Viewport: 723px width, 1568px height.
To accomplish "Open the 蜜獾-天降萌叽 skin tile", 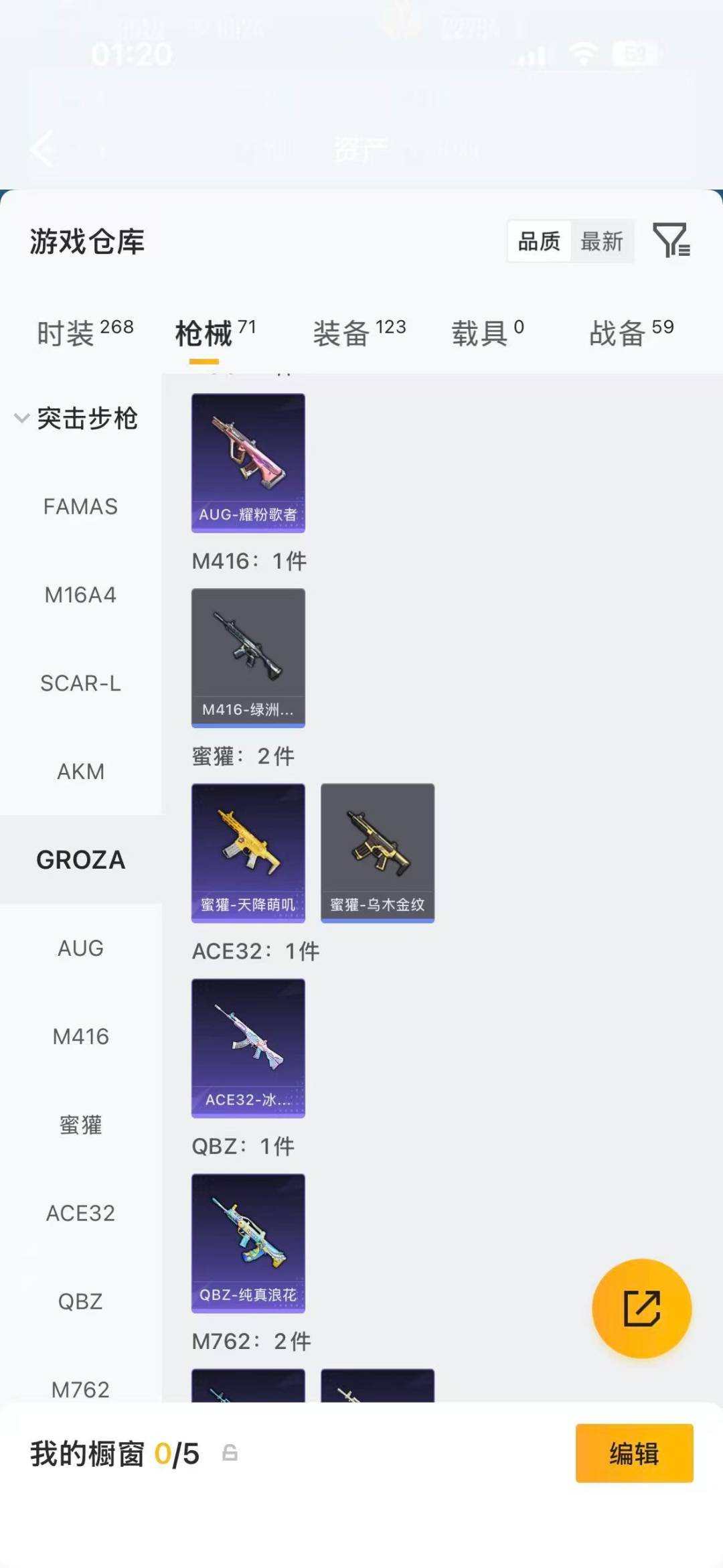I will pos(248,853).
